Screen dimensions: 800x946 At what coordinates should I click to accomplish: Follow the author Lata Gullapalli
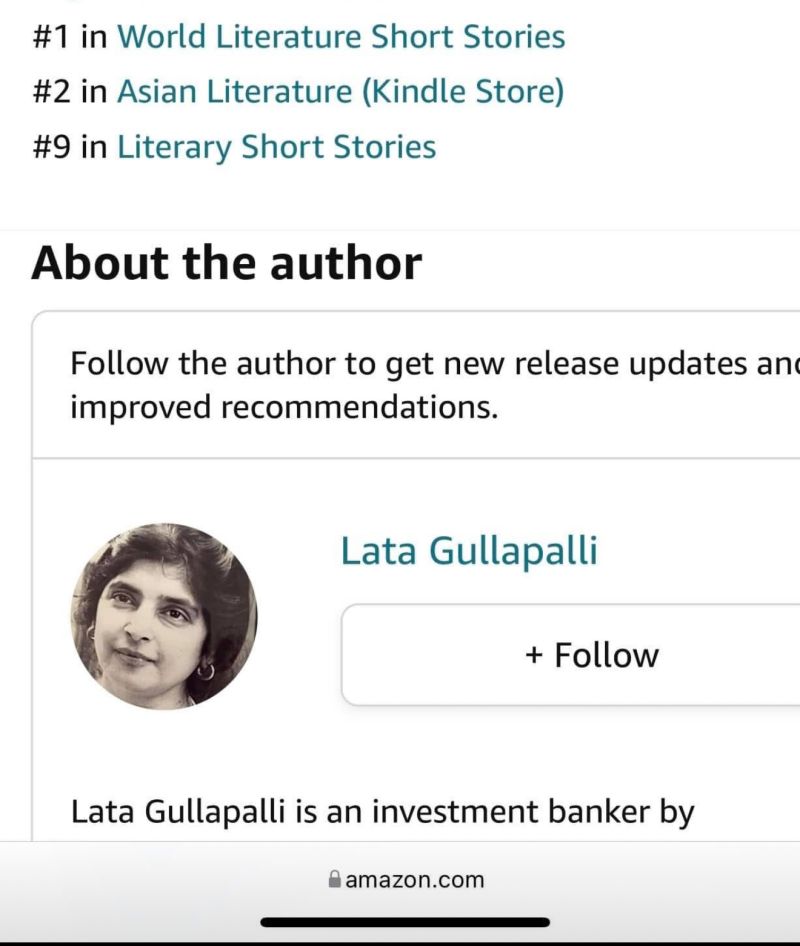(x=590, y=655)
